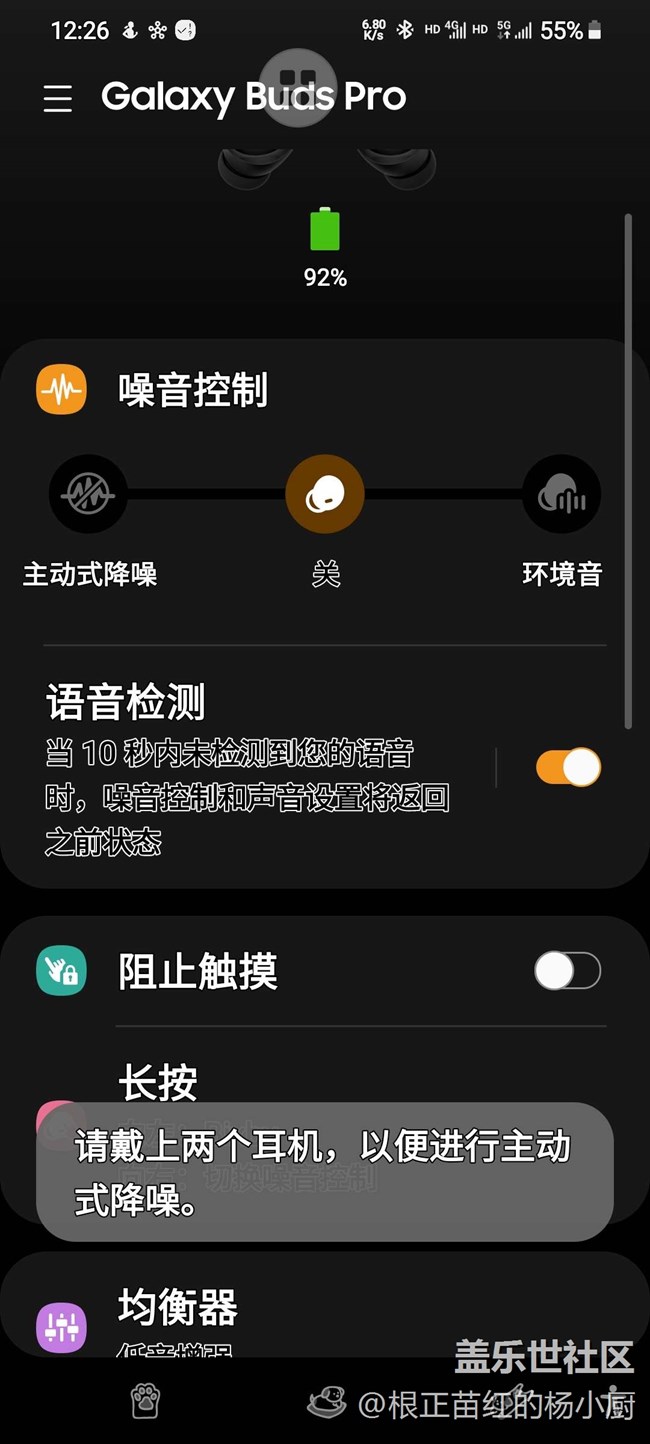Turn off the 语音检测 switch

tap(568, 768)
